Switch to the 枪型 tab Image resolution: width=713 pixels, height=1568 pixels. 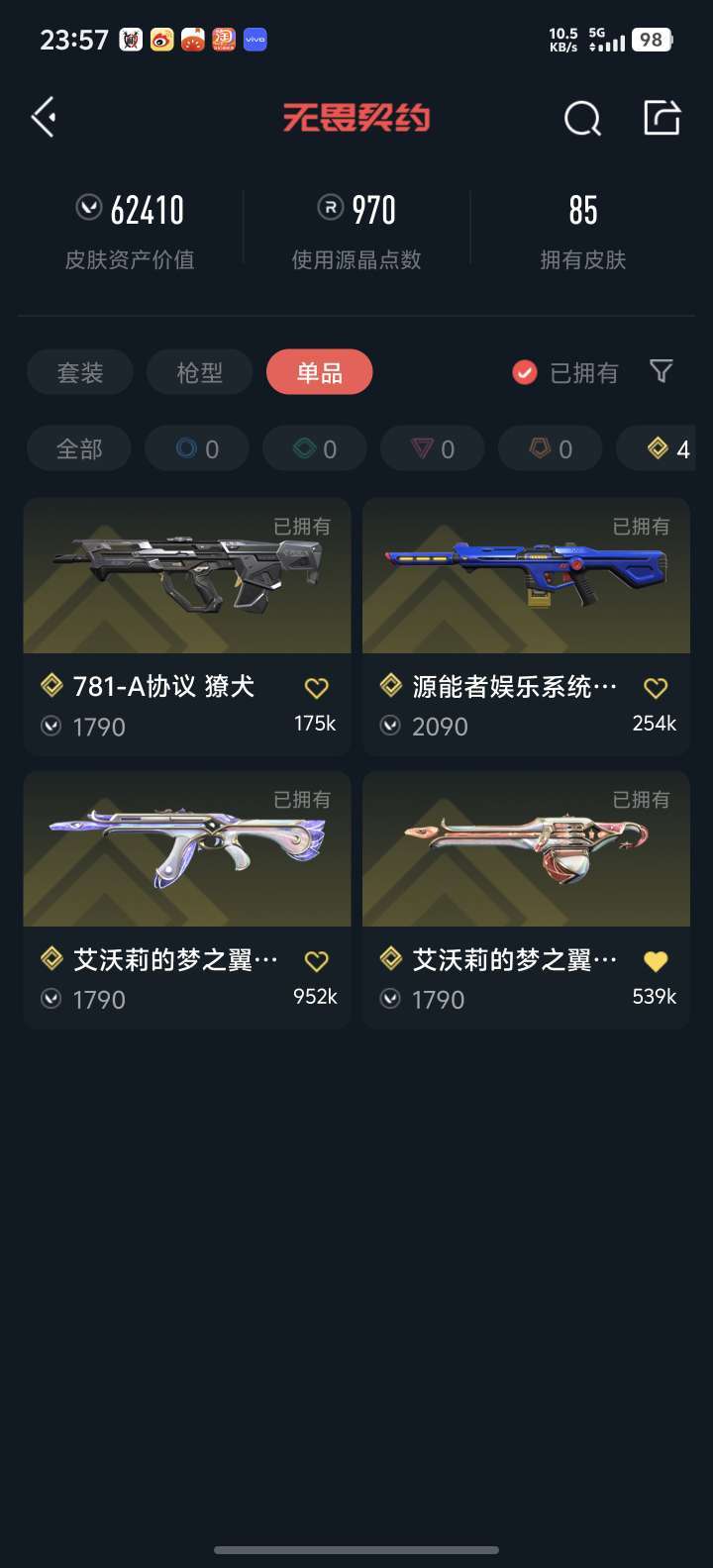pyautogui.click(x=200, y=372)
